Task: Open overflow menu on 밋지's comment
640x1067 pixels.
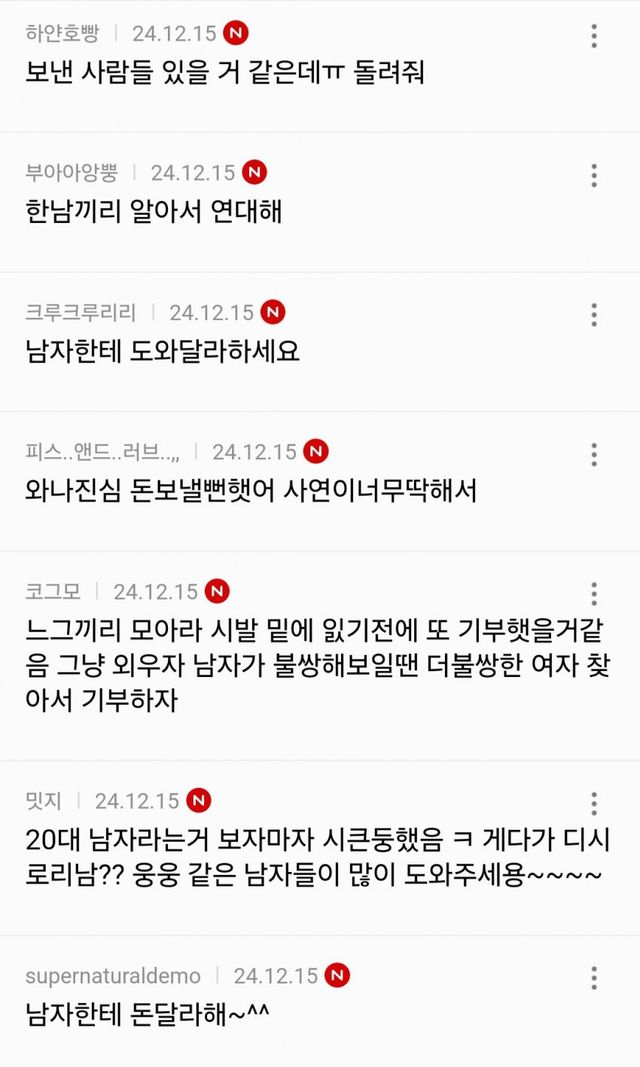Action: point(594,803)
